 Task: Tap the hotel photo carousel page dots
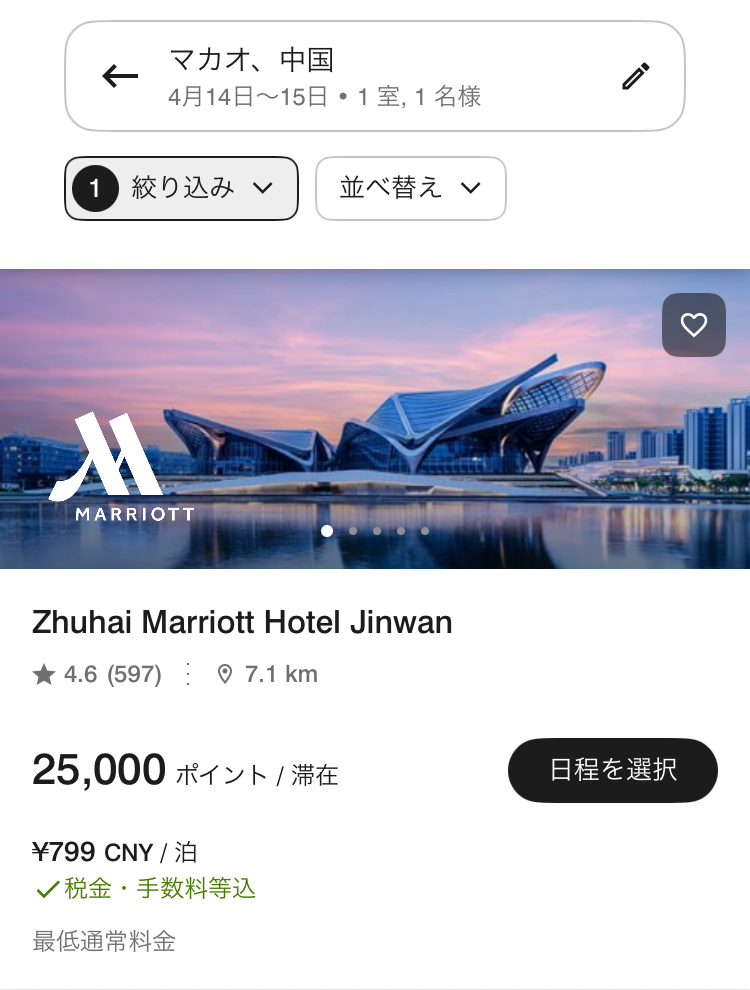pos(376,531)
